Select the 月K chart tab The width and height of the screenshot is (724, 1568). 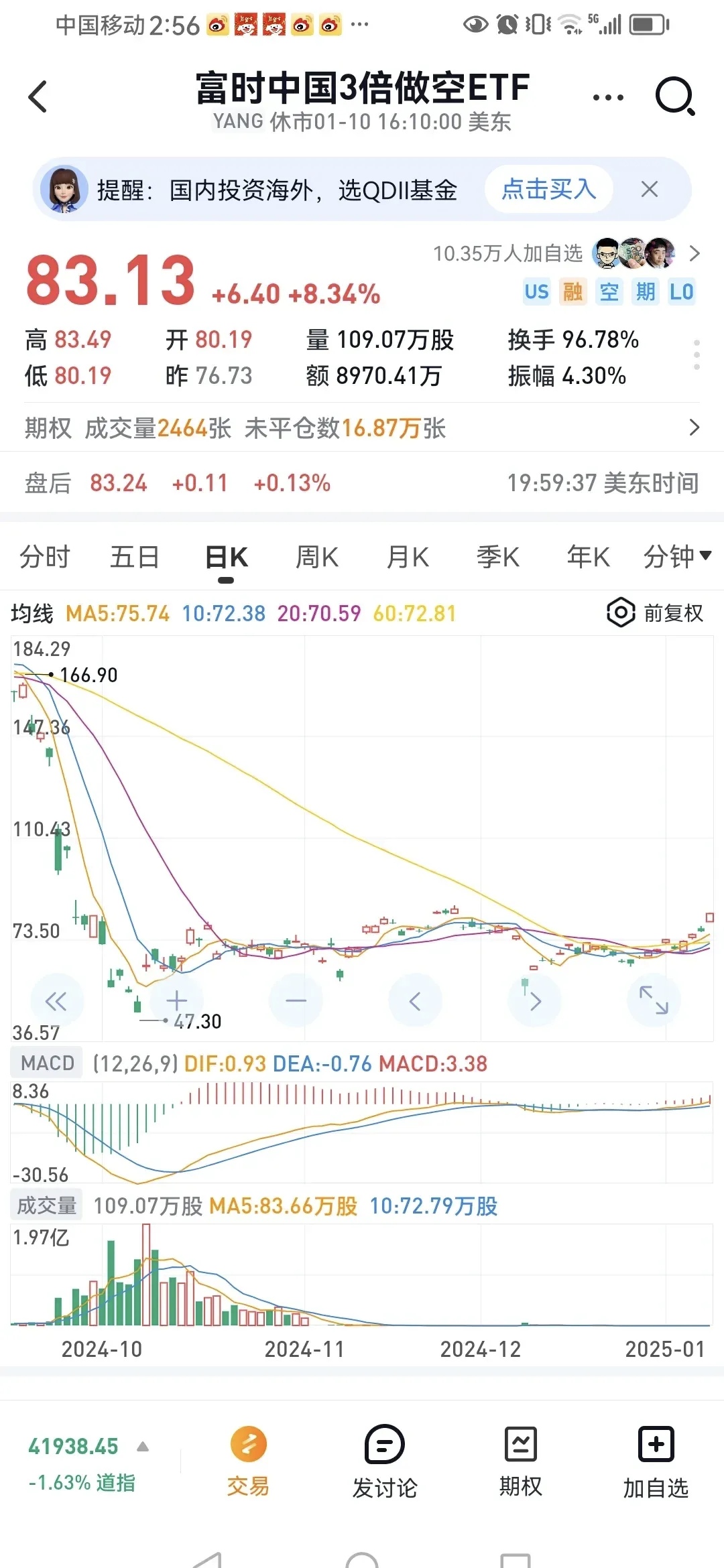tap(408, 557)
